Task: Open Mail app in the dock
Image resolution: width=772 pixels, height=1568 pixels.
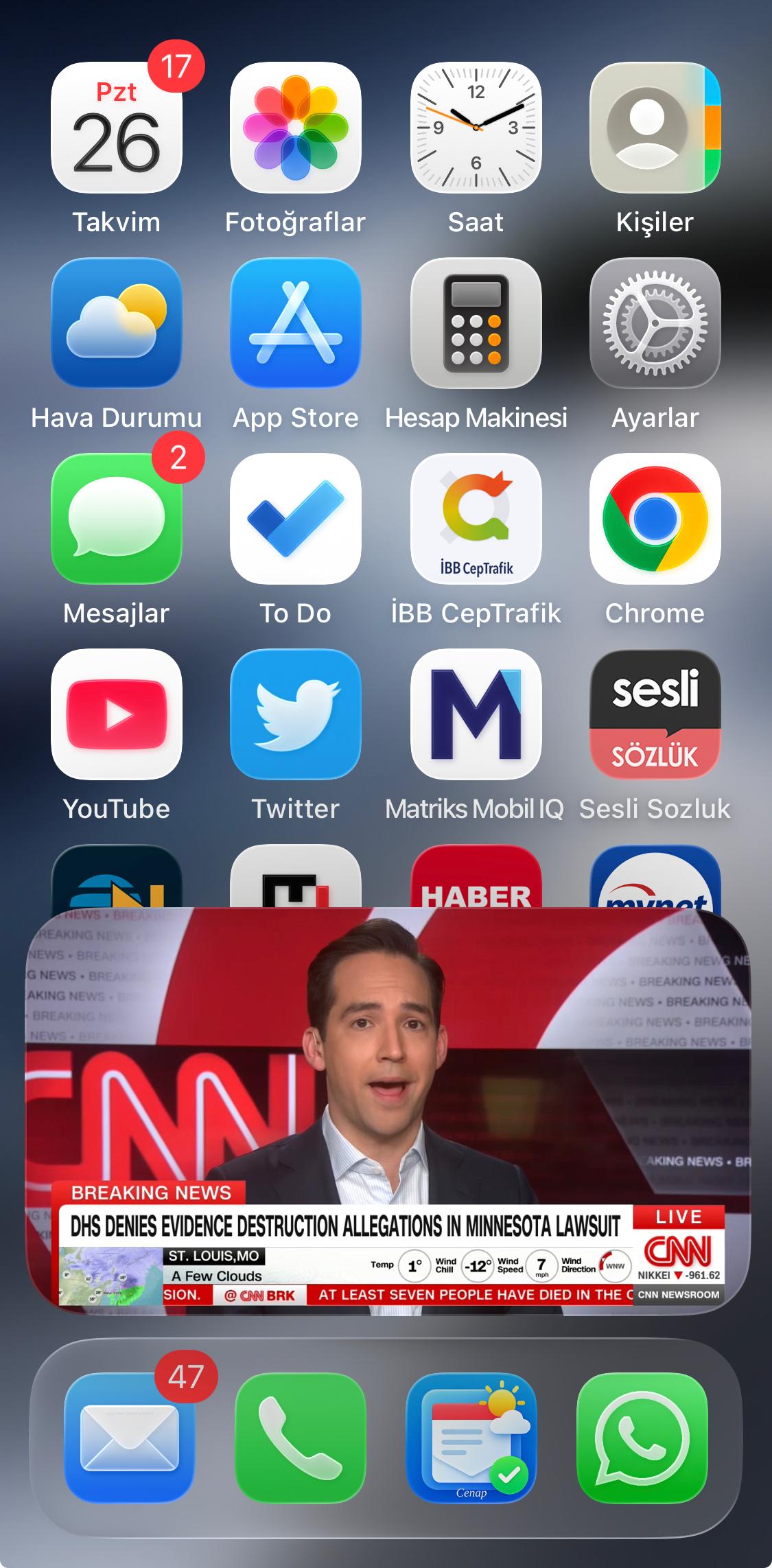Action: [x=130, y=1438]
